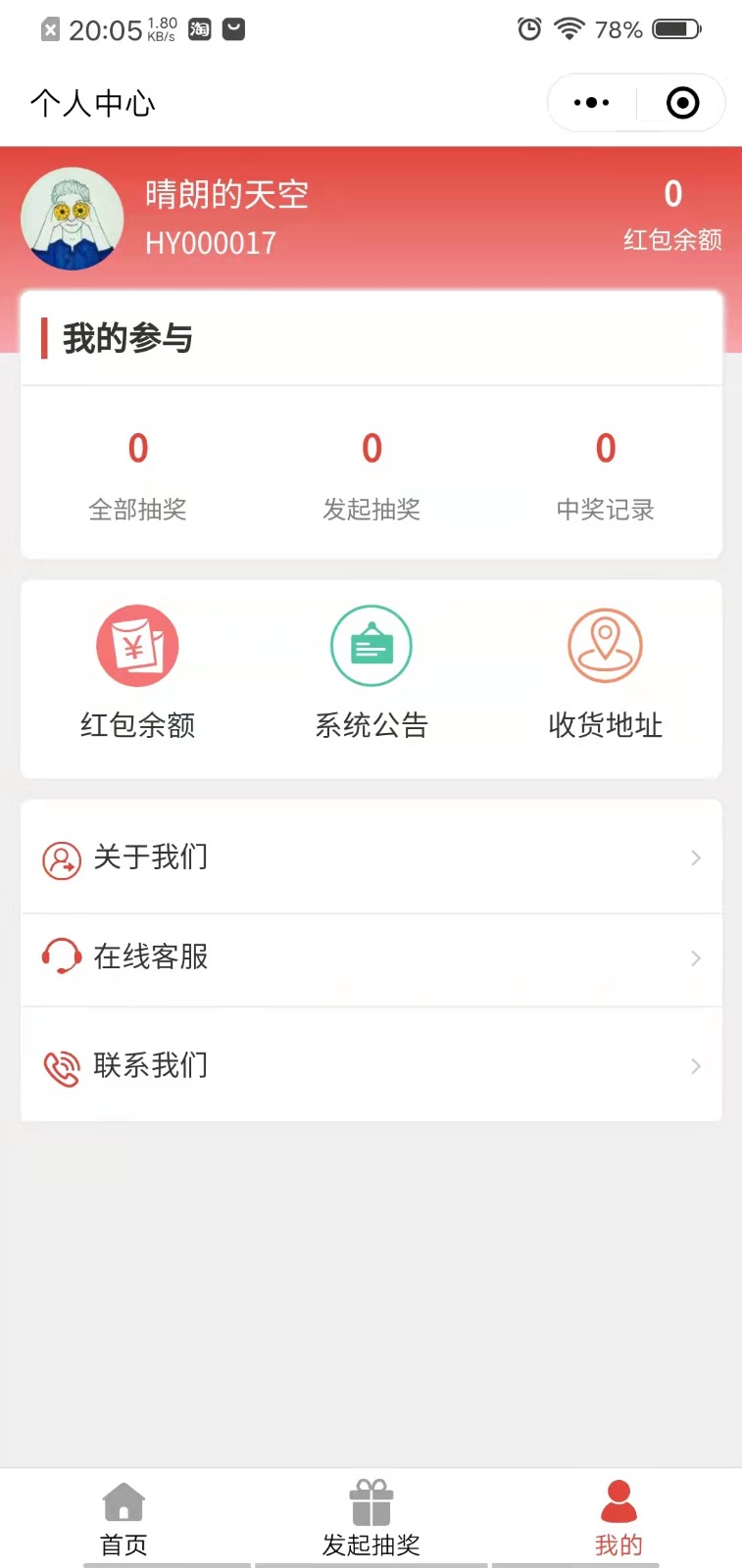Switch to the 首页 tab
The height and width of the screenshot is (1568, 742).
(x=124, y=1518)
